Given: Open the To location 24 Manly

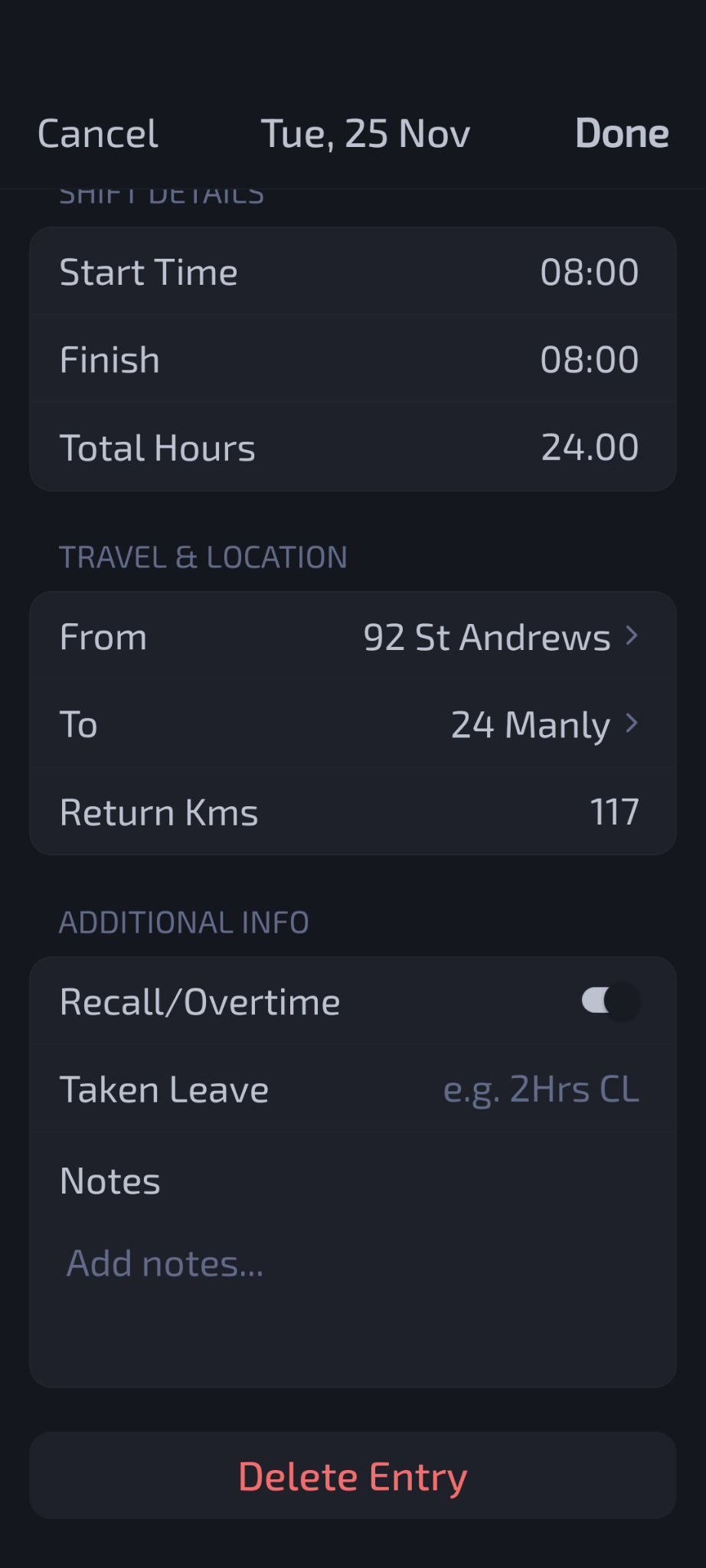Looking at the screenshot, I should point(543,724).
